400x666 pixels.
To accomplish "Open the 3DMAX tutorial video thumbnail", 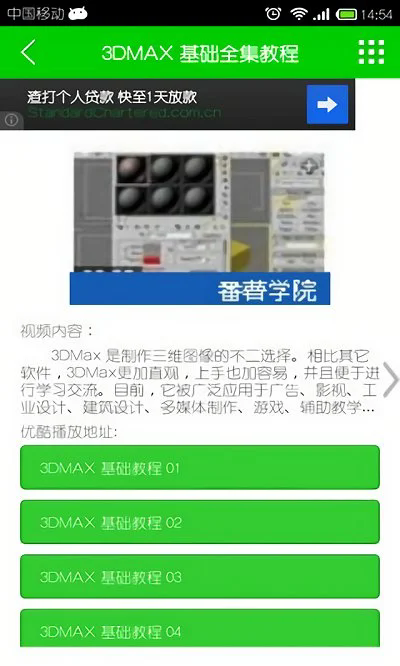I will point(200,228).
